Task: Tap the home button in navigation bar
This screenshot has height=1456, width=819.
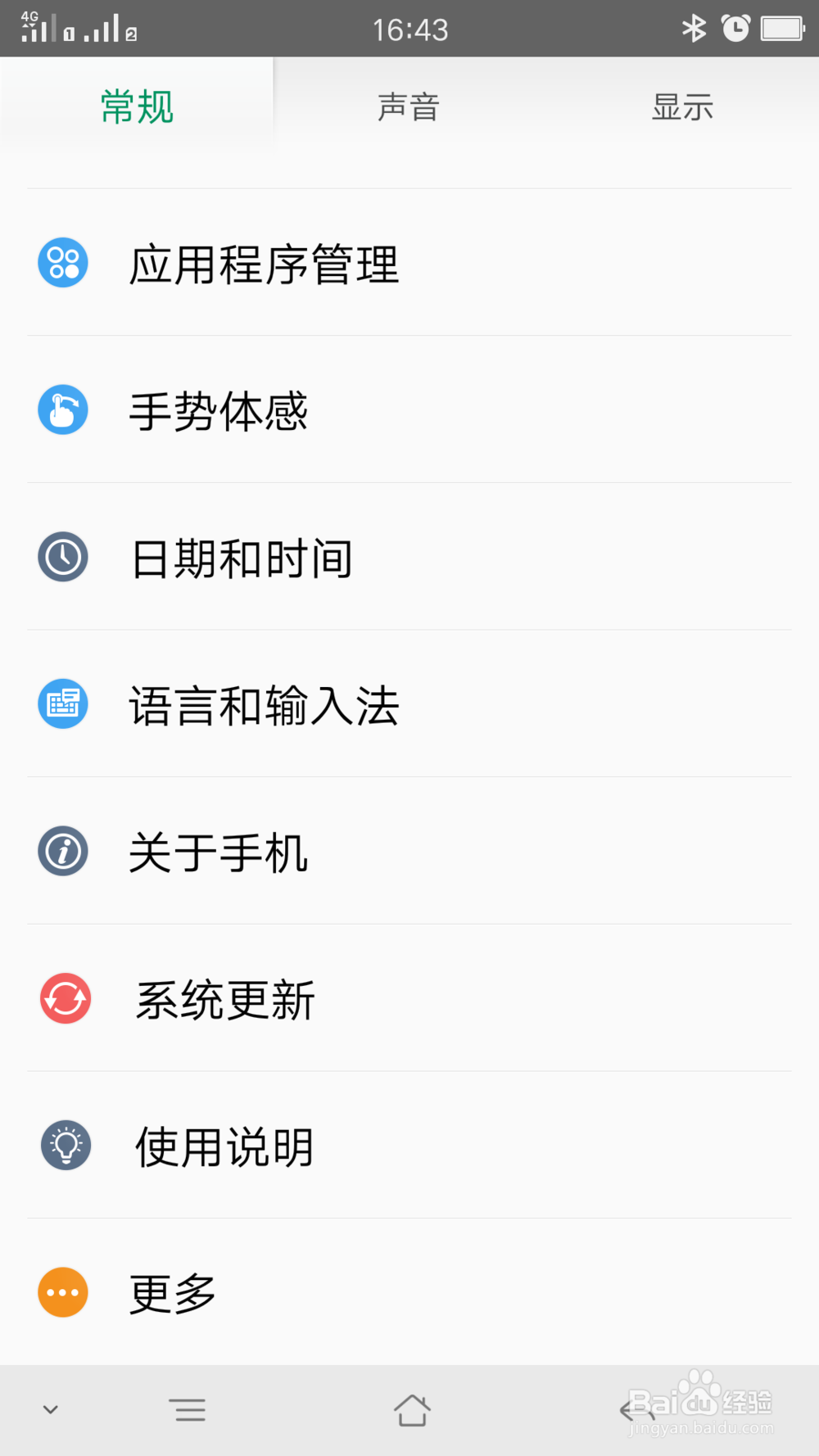Action: (411, 1410)
